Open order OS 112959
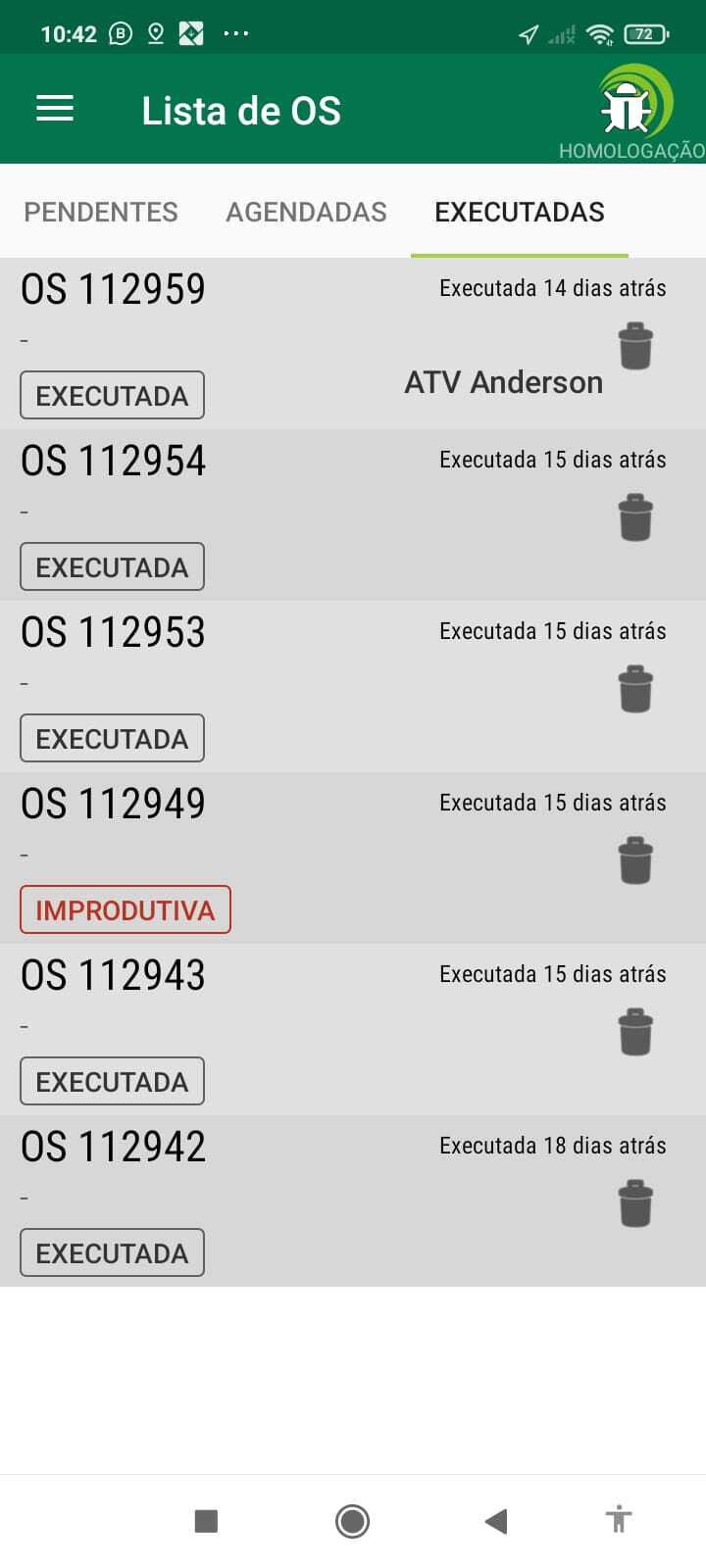Image resolution: width=706 pixels, height=1568 pixels. point(114,290)
